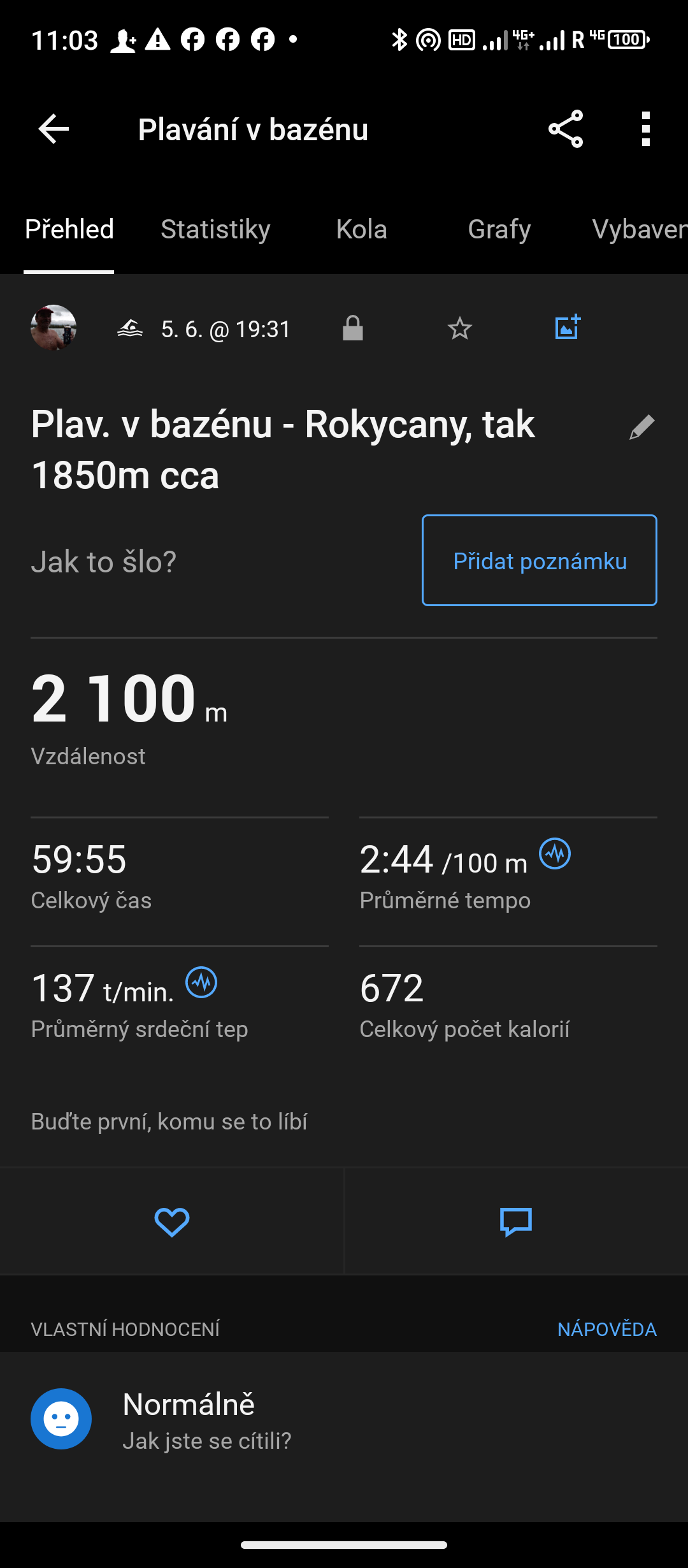The width and height of the screenshot is (688, 1568).
Task: Select the Přehled tab
Action: pyautogui.click(x=69, y=229)
